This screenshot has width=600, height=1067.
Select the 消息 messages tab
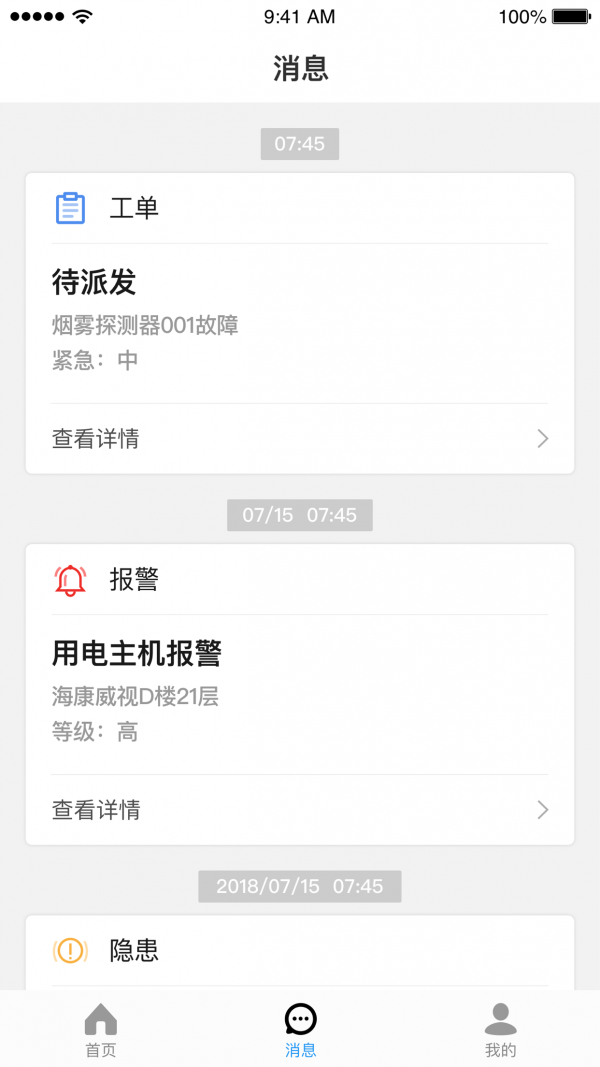(x=300, y=1029)
